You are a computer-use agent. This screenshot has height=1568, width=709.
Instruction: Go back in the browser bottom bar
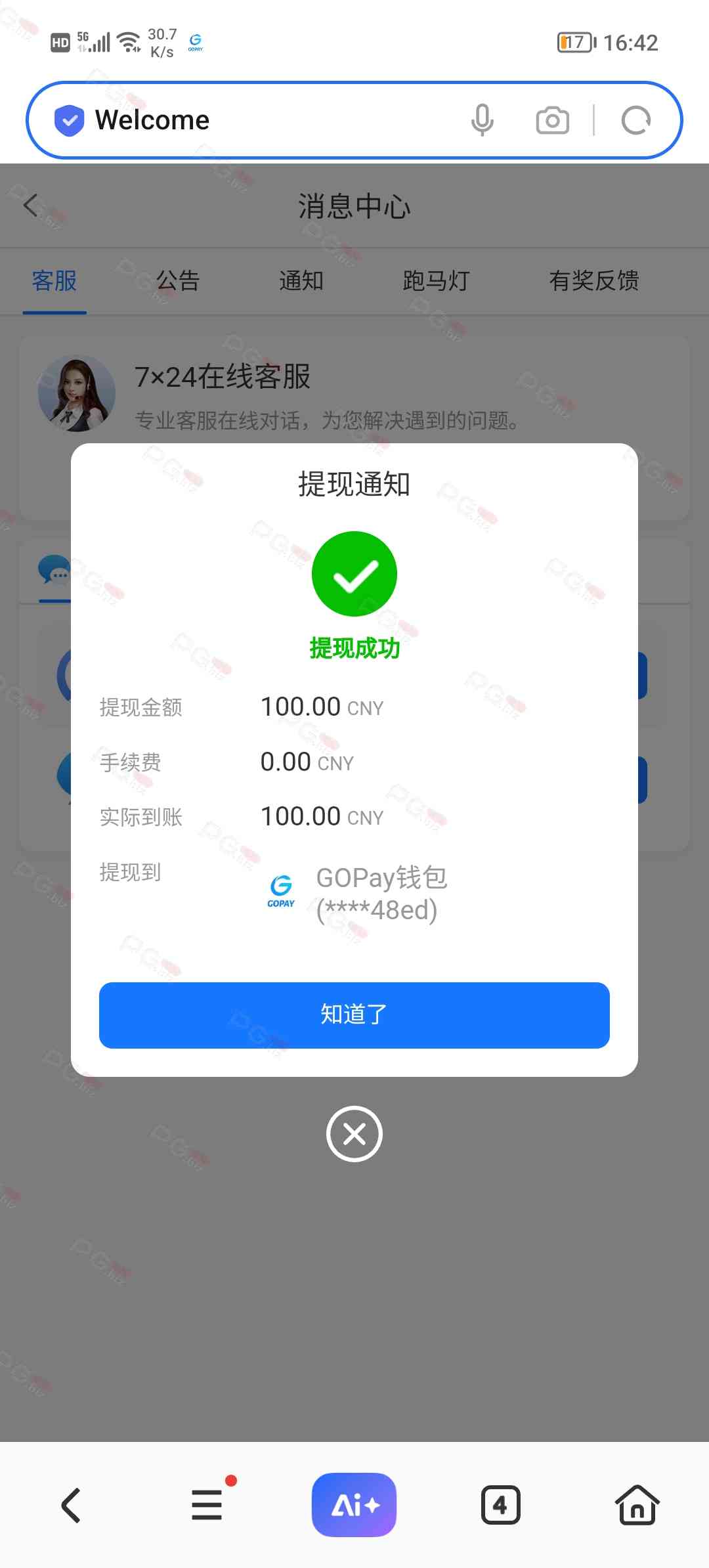[x=71, y=1504]
